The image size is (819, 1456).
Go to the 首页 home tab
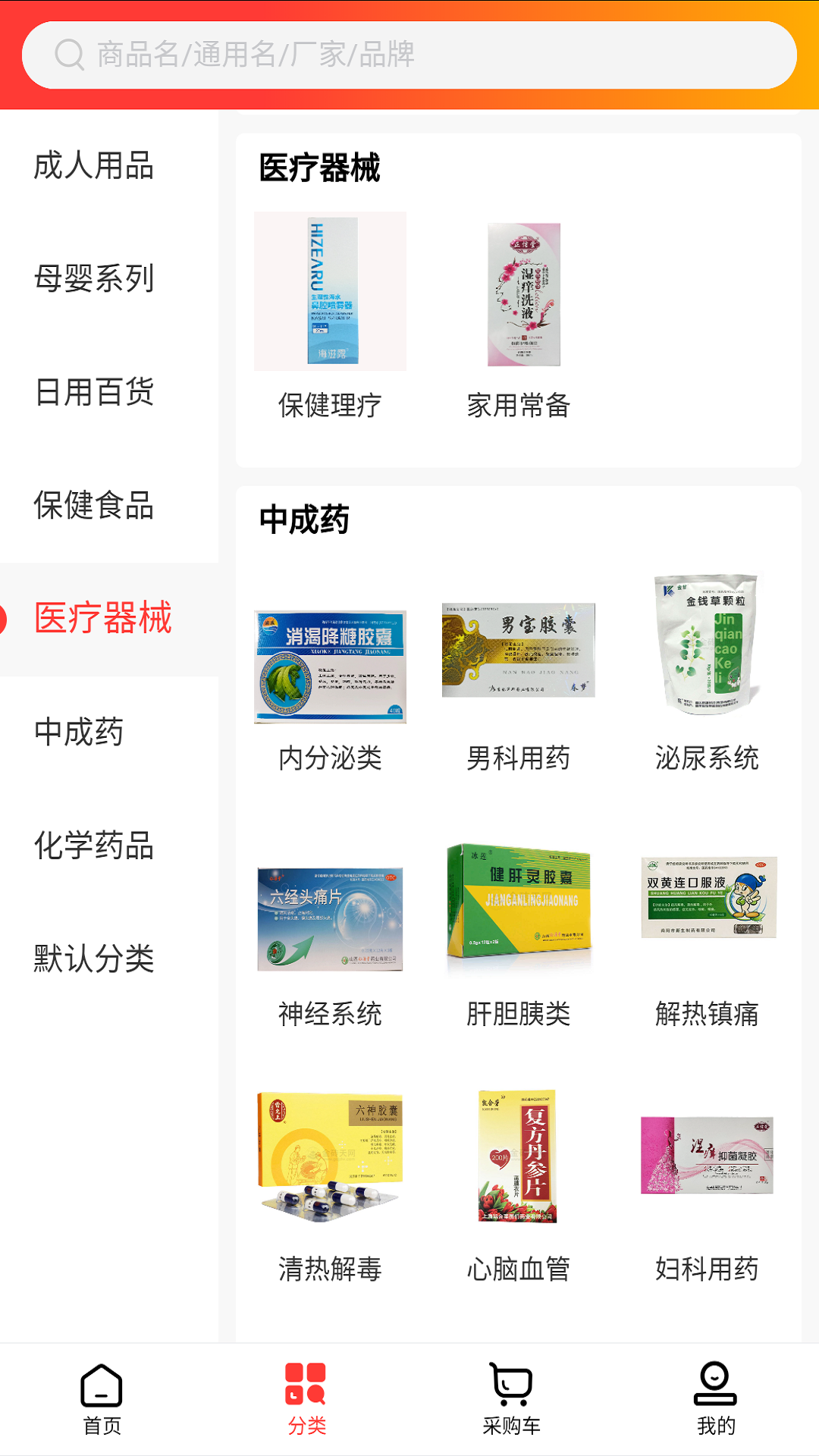point(102,1399)
